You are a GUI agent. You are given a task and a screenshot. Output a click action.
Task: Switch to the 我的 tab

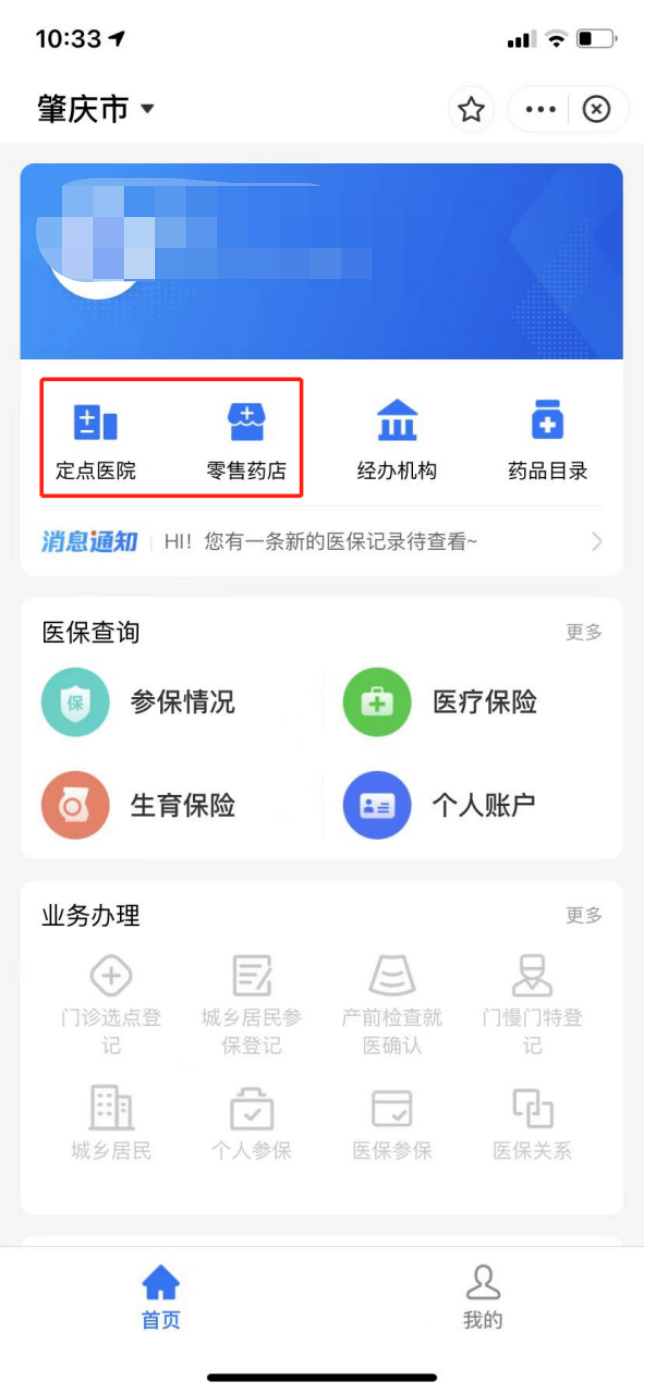tap(482, 1296)
